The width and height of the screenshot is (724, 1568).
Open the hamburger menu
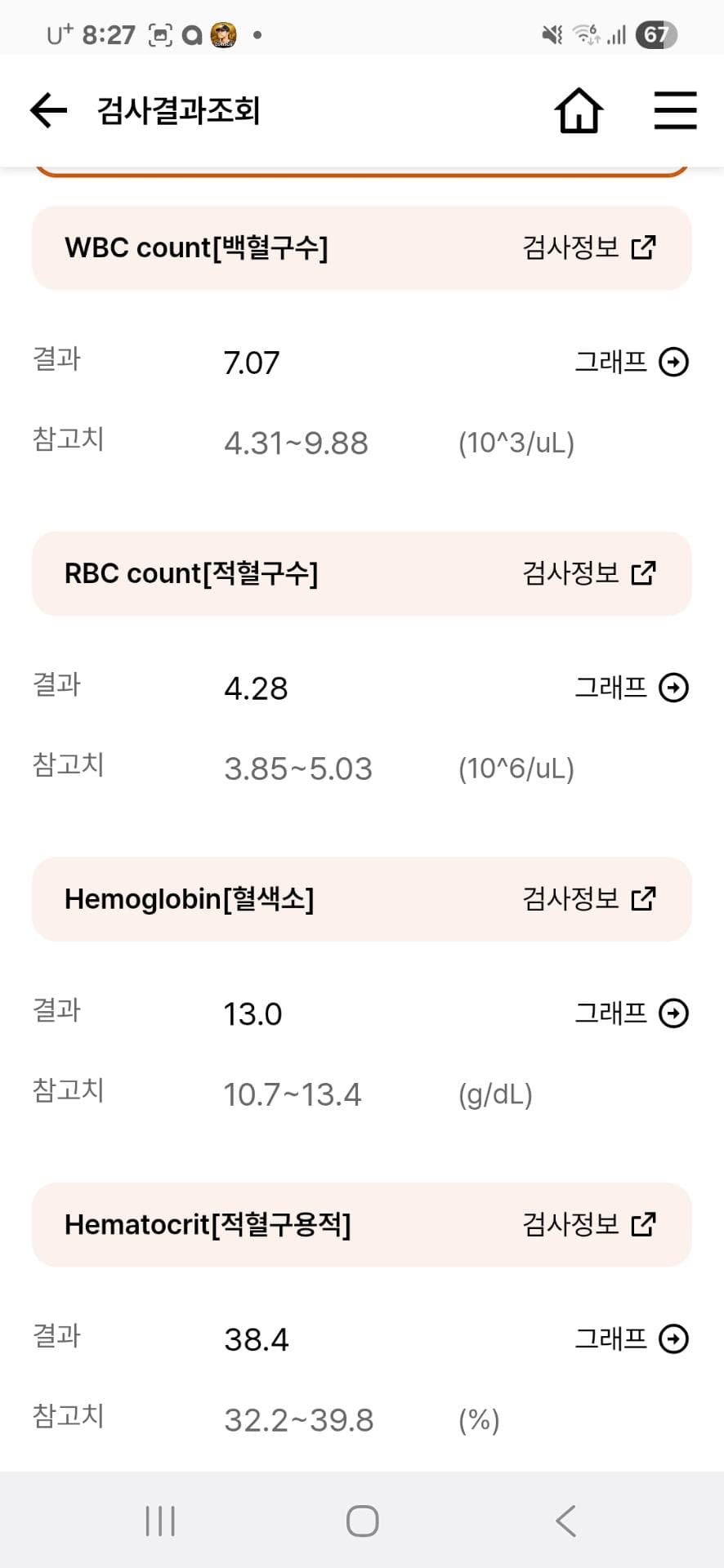pyautogui.click(x=675, y=110)
